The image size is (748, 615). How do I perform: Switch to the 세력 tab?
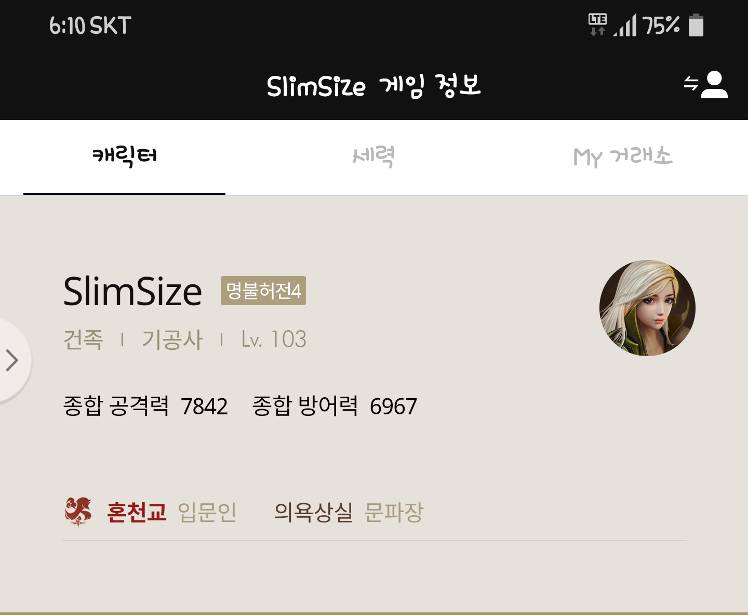pyautogui.click(x=374, y=157)
